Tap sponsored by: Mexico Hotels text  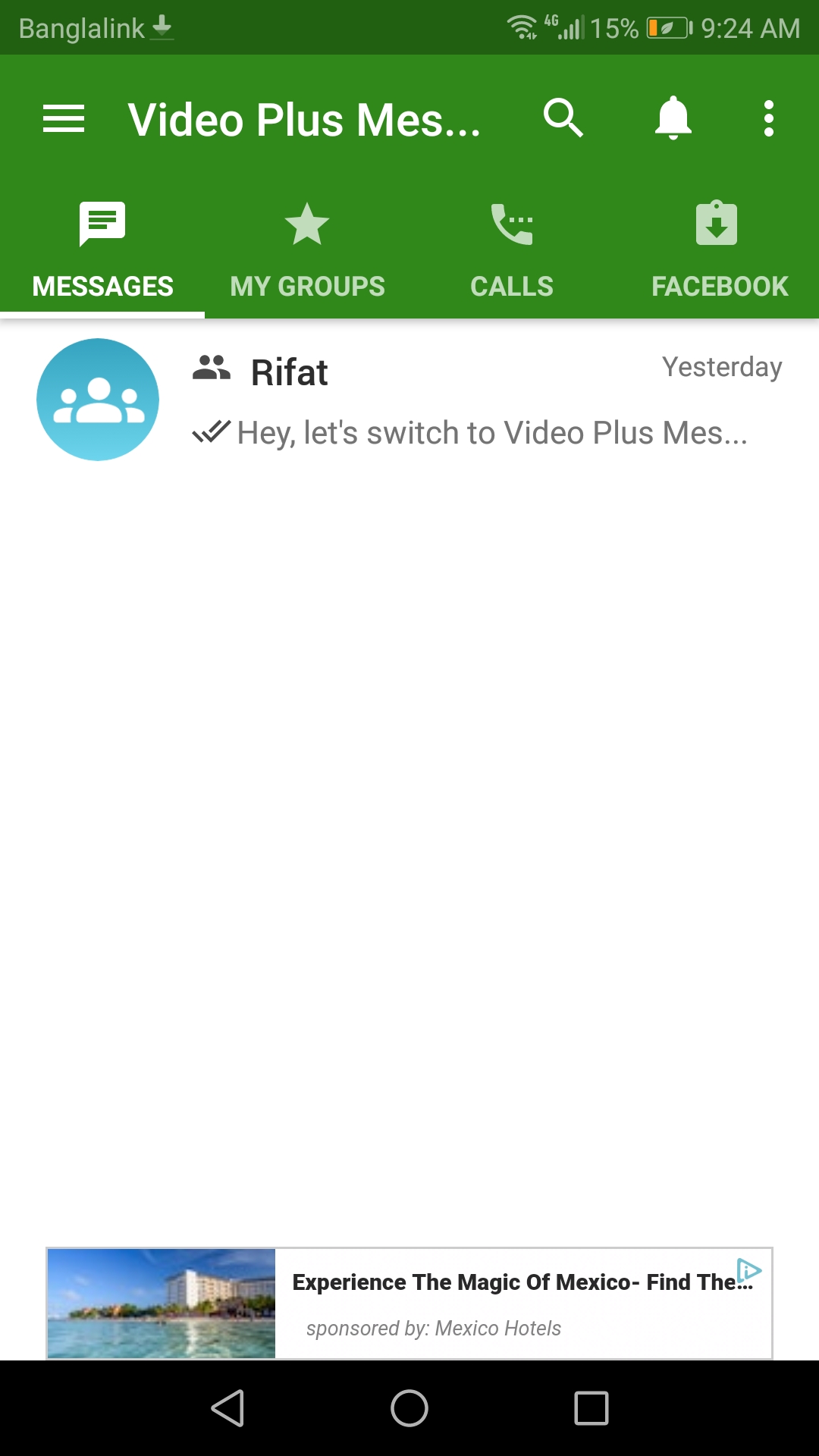point(434,1329)
